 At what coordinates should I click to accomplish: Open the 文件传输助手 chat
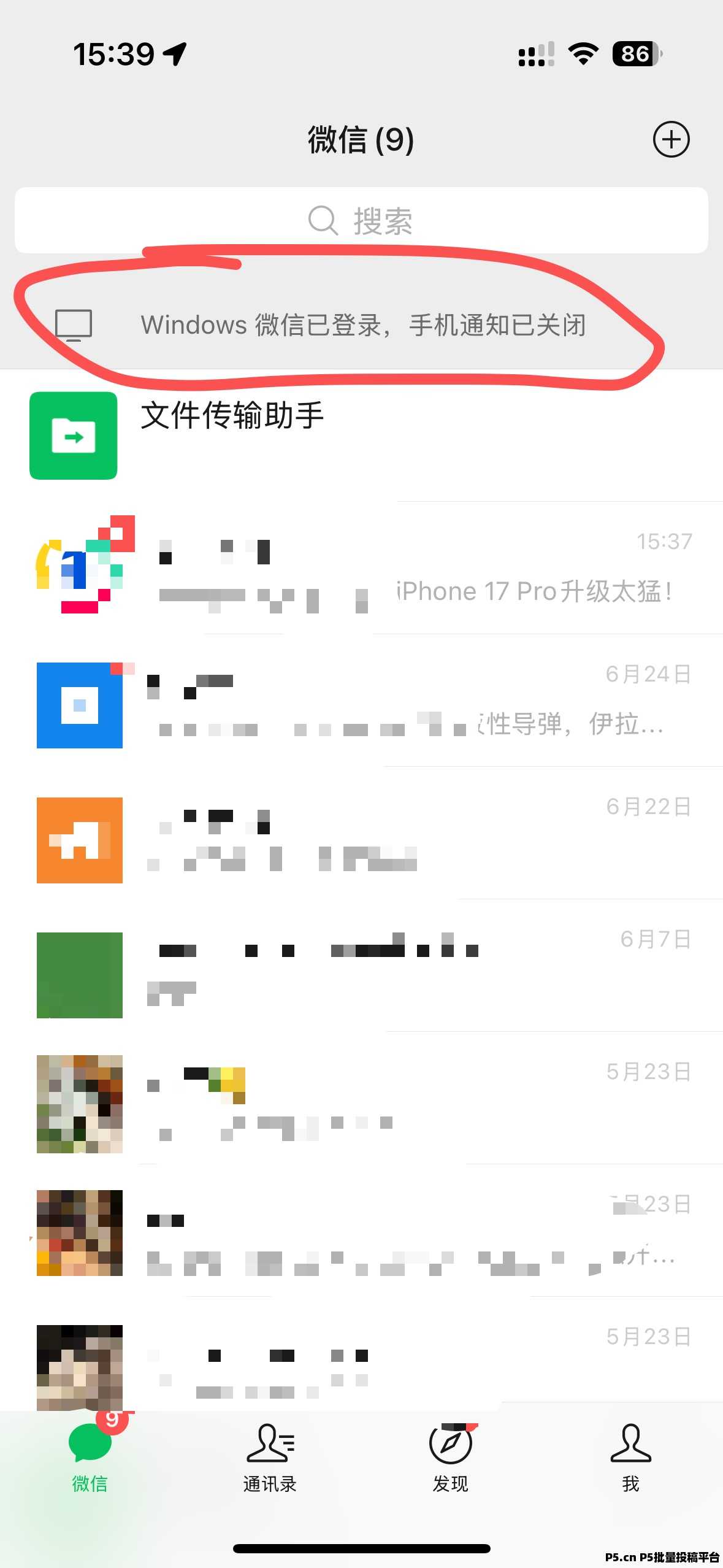click(361, 436)
